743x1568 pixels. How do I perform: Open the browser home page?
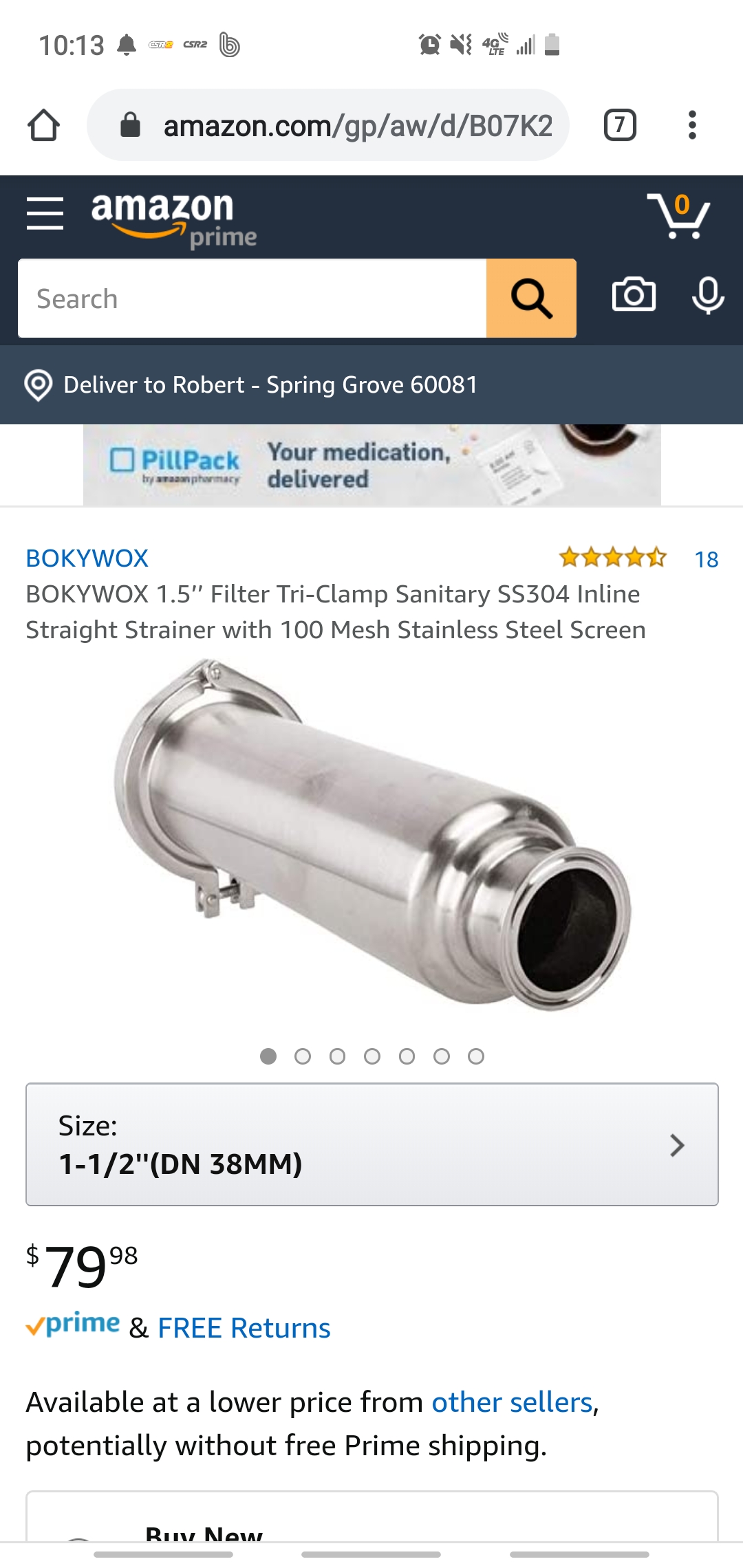pos(43,125)
